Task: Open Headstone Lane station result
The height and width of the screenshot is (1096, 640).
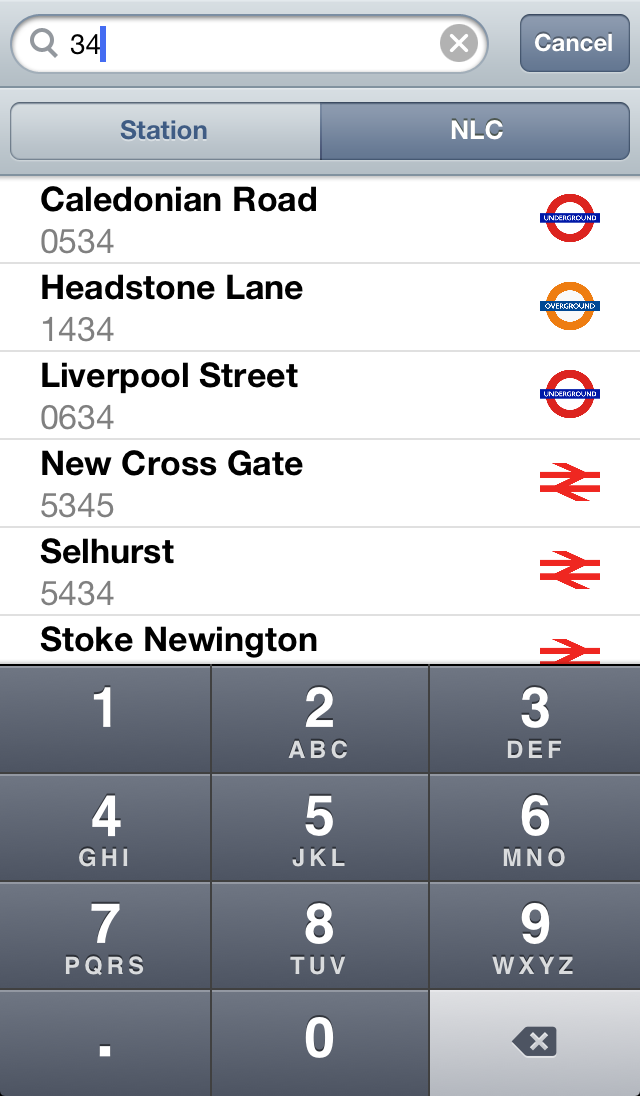Action: (320, 308)
